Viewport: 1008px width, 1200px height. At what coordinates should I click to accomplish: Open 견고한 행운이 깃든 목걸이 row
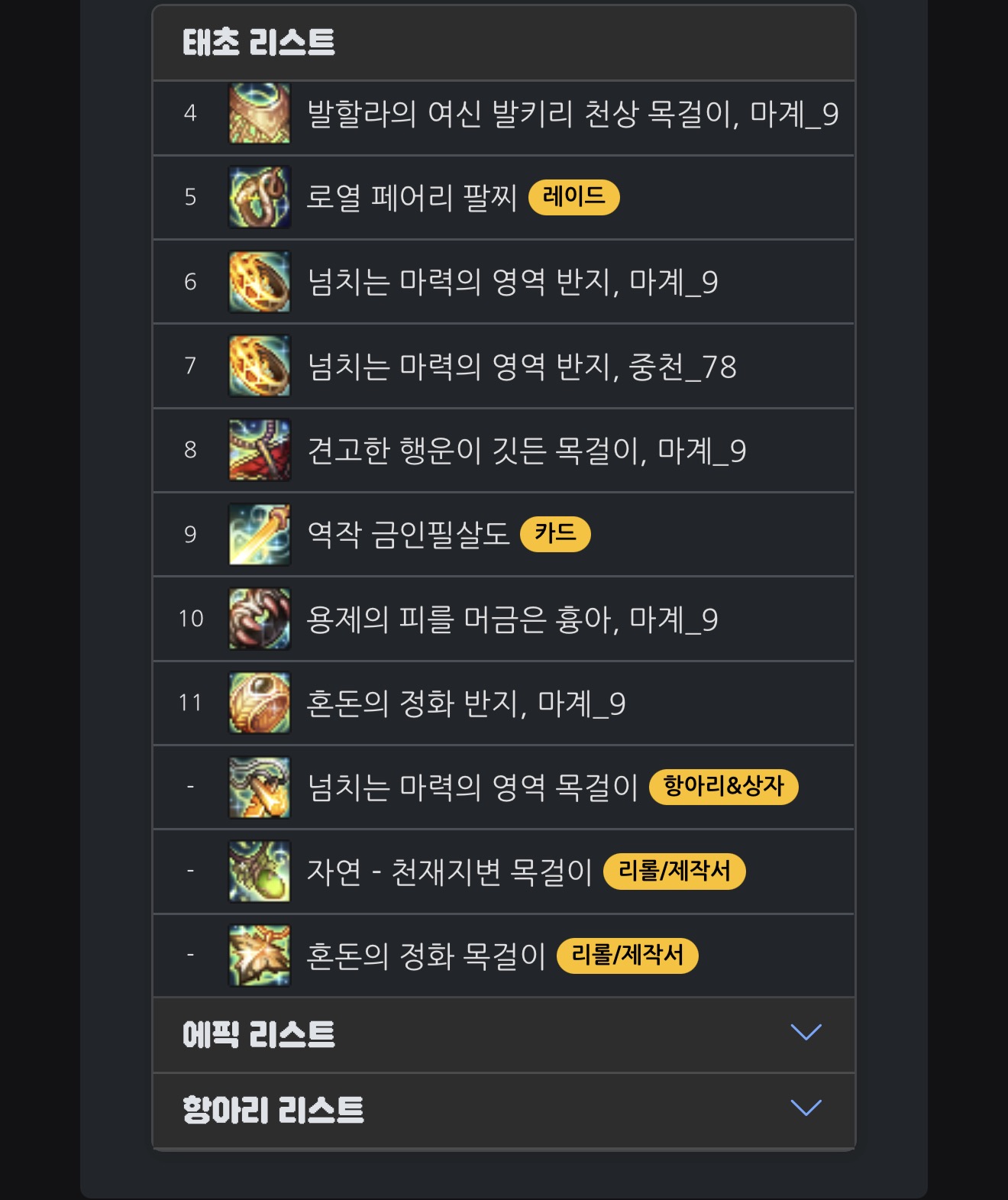coord(526,451)
